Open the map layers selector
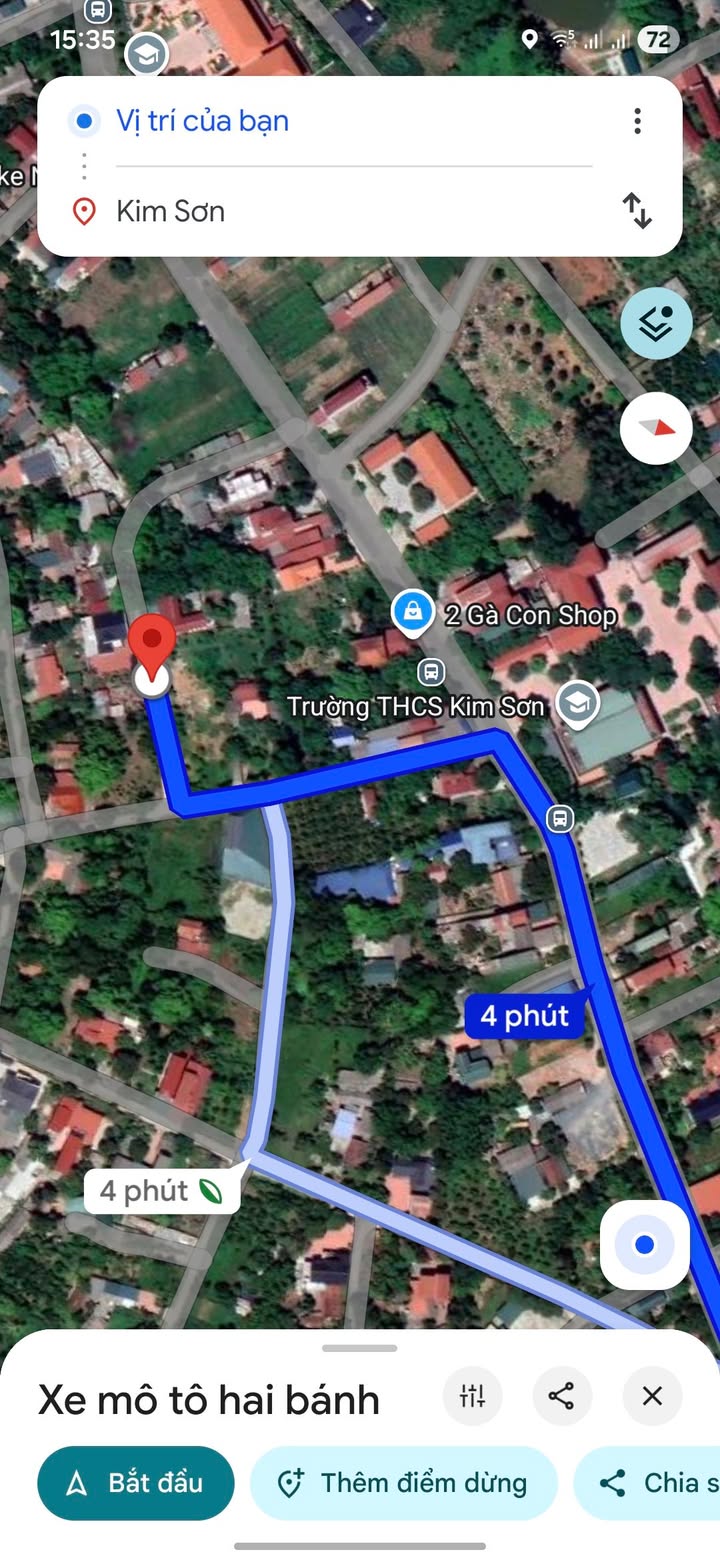Viewport: 720px width, 1560px height. 656,324
